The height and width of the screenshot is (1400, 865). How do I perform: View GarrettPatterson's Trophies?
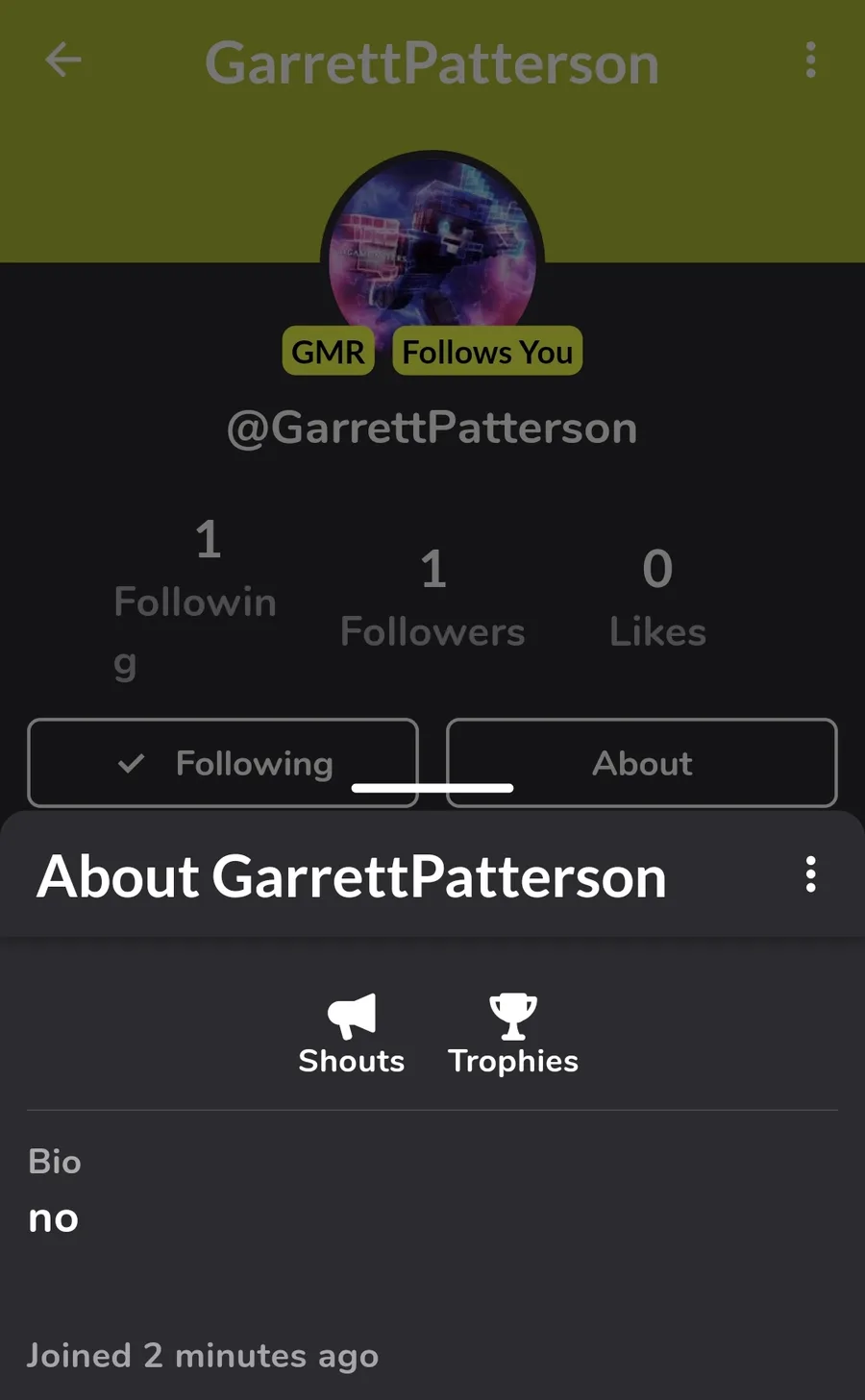point(513,1035)
